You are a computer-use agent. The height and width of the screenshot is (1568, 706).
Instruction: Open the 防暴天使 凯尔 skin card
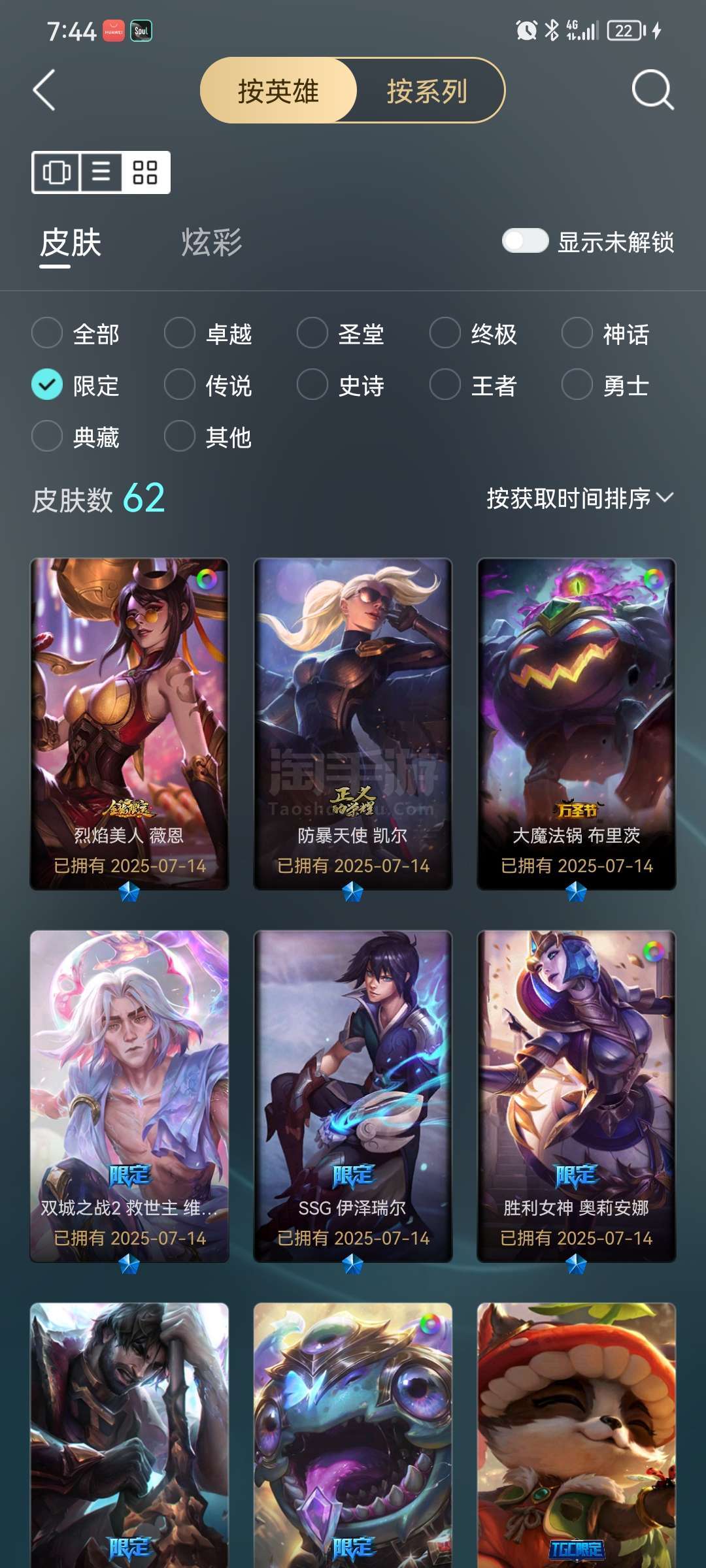coord(353,724)
